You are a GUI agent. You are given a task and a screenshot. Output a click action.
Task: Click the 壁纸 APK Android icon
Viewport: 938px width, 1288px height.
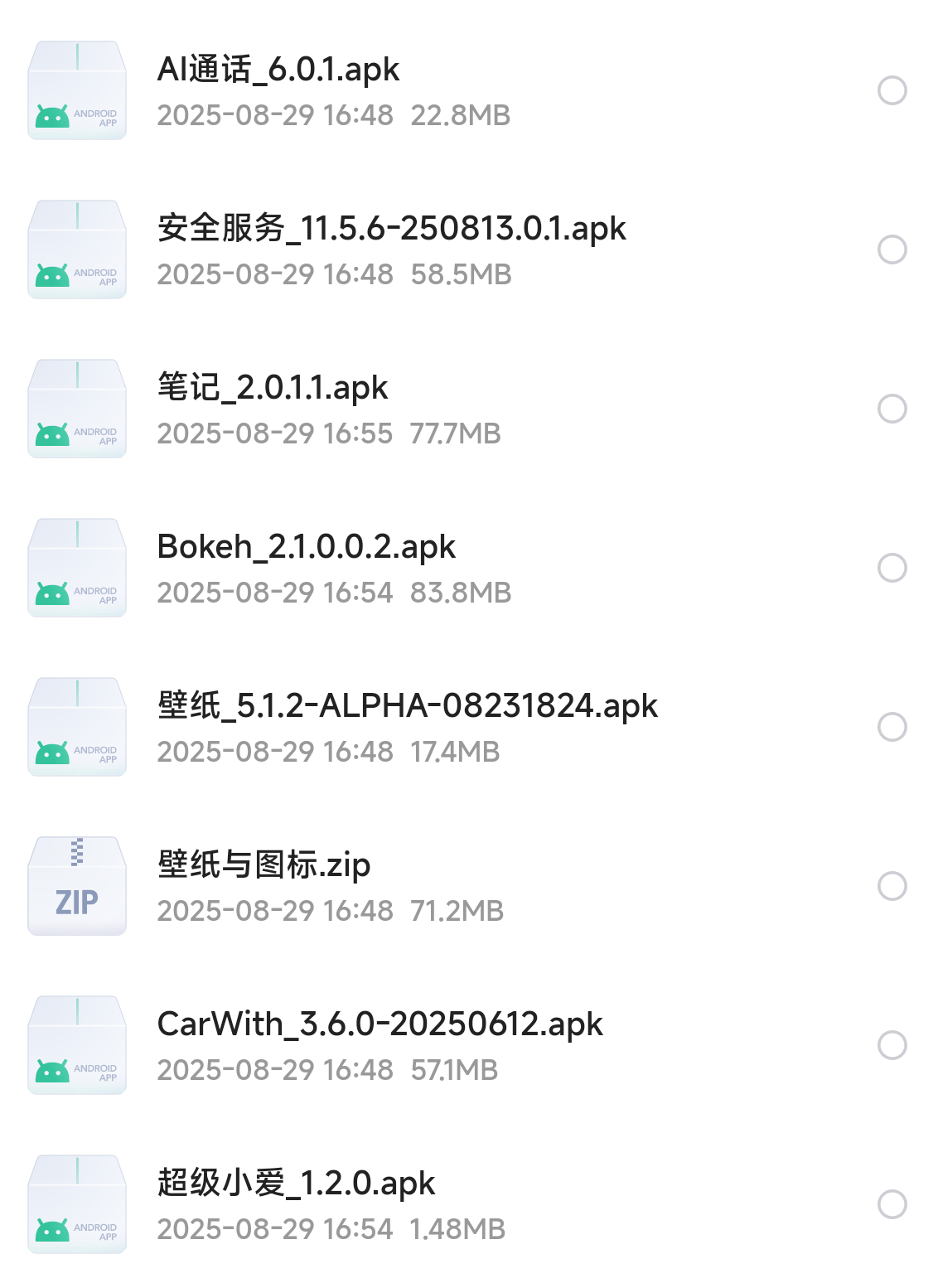[76, 728]
